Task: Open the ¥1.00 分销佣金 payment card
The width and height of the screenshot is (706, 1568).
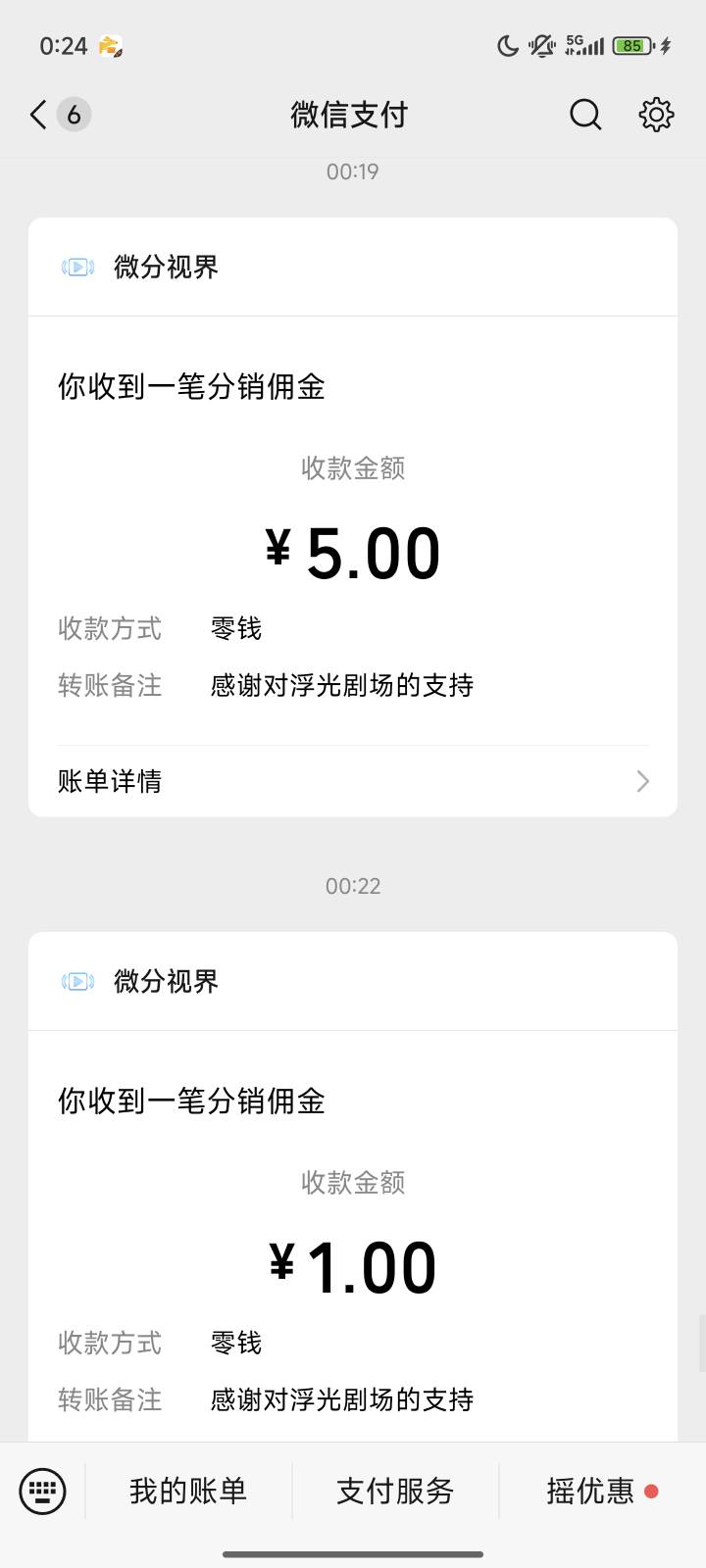Action: click(x=353, y=1225)
